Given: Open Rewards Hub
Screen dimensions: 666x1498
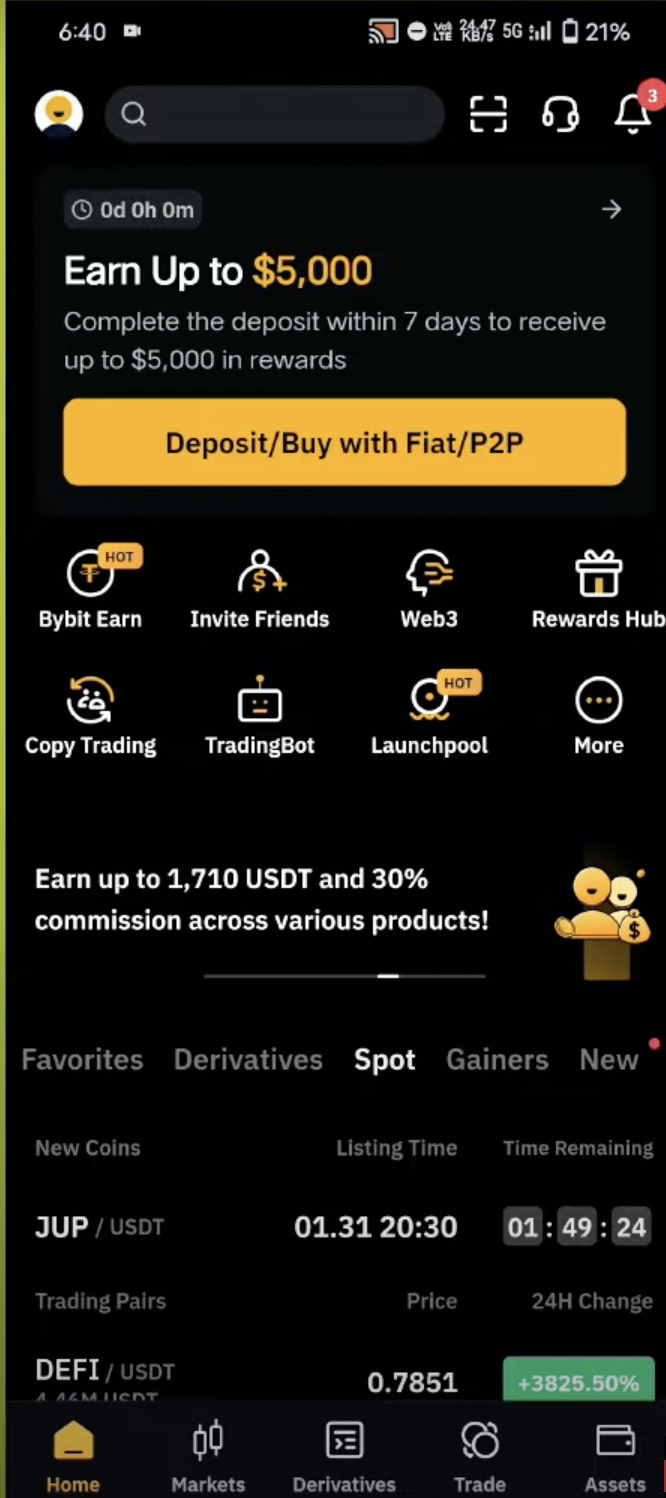Looking at the screenshot, I should 598,590.
